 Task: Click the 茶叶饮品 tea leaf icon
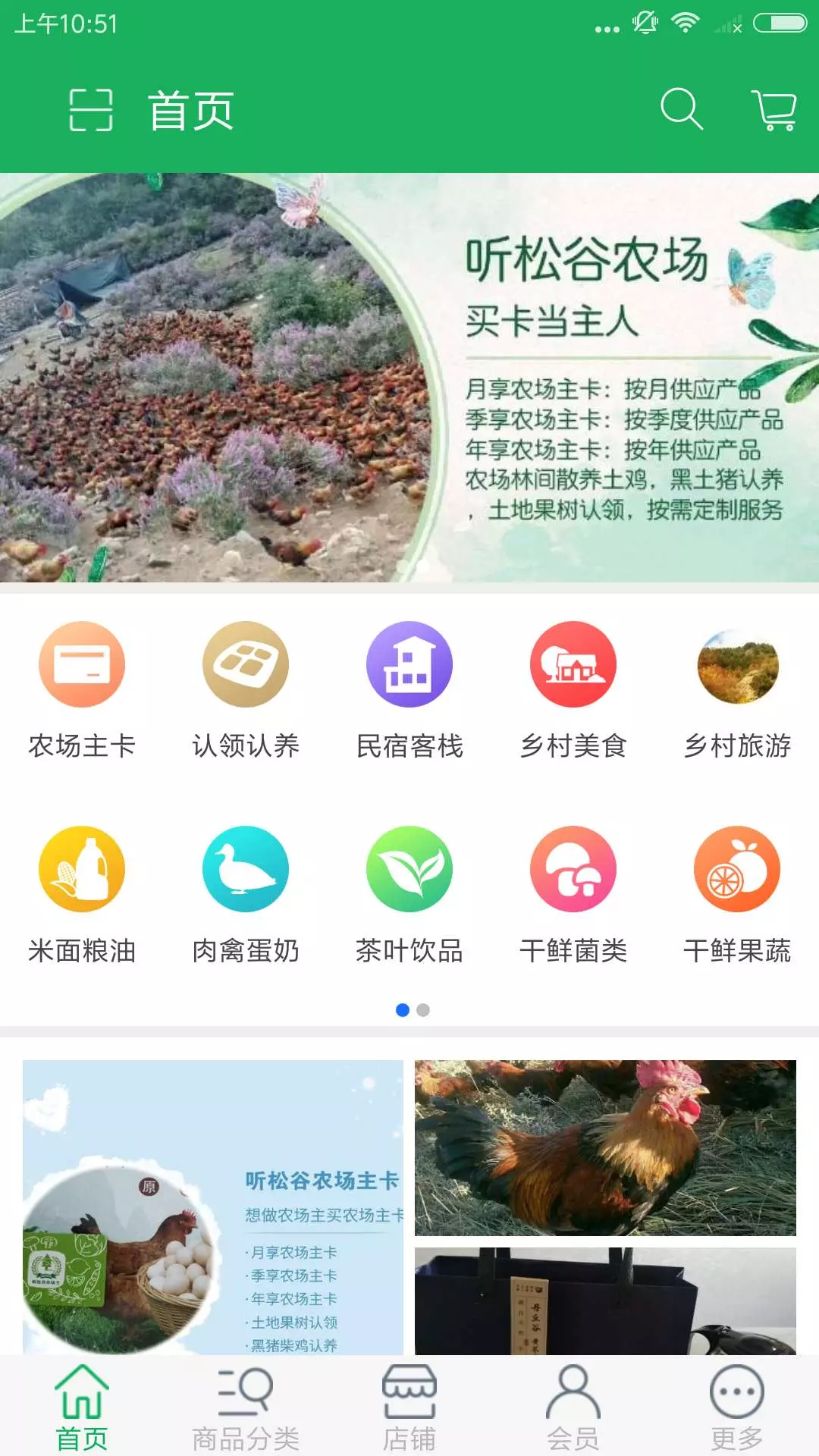coord(409,870)
